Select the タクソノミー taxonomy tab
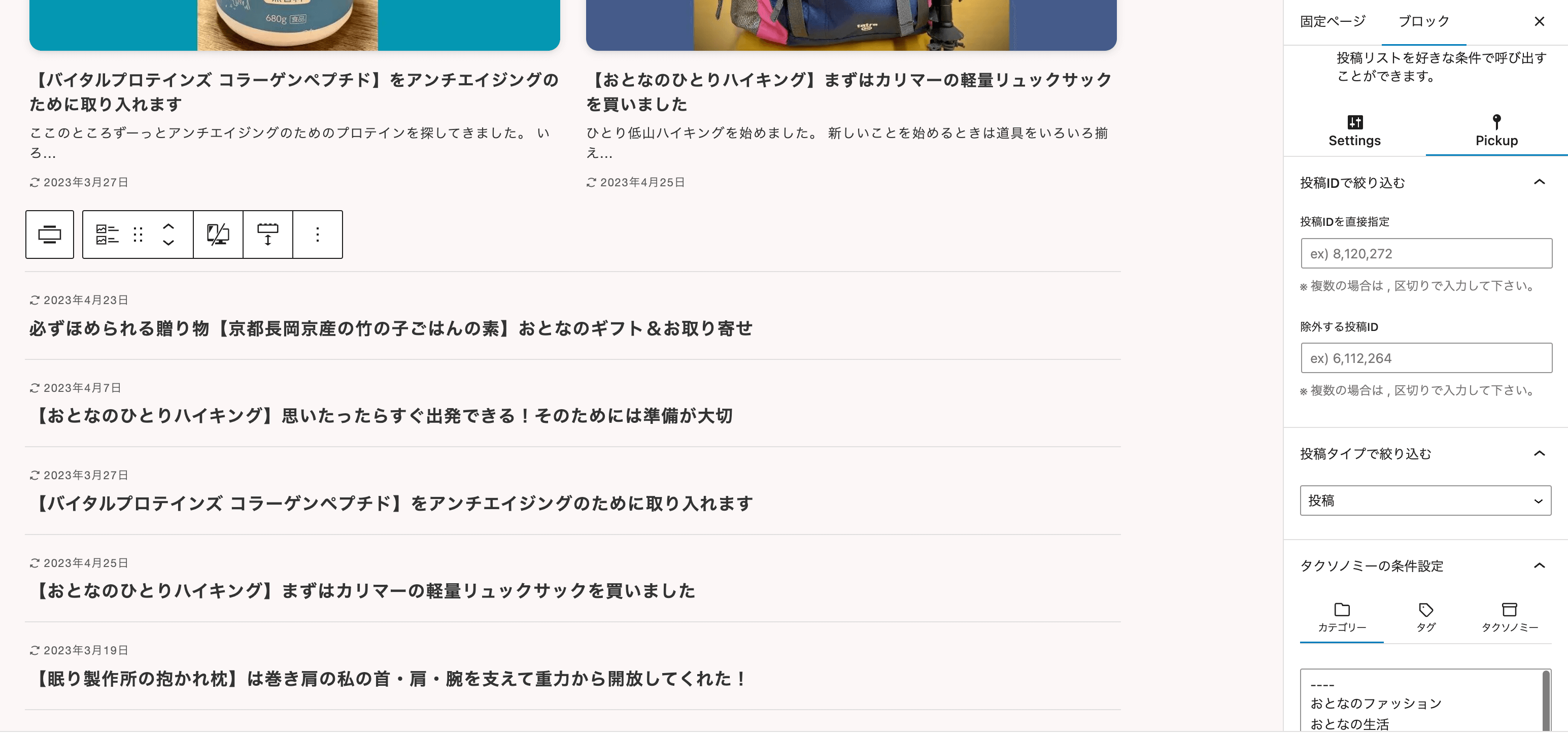 1509,617
